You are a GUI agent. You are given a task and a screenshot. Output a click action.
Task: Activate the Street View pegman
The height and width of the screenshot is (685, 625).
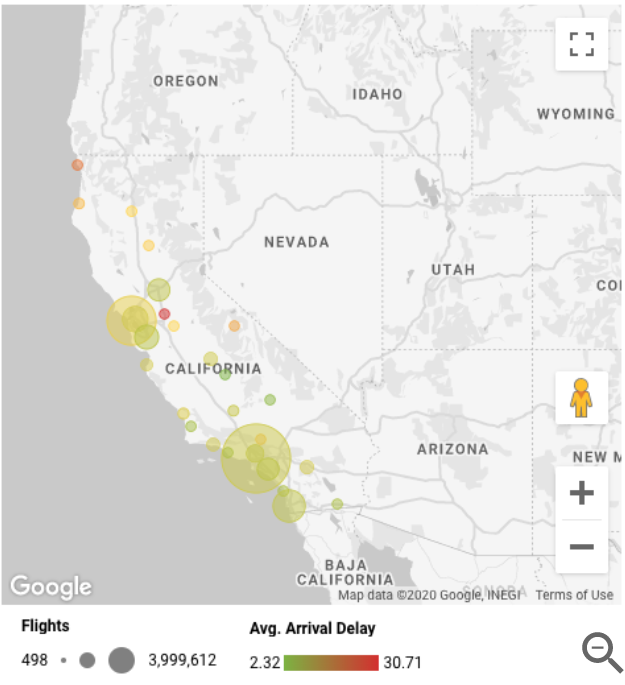581,398
